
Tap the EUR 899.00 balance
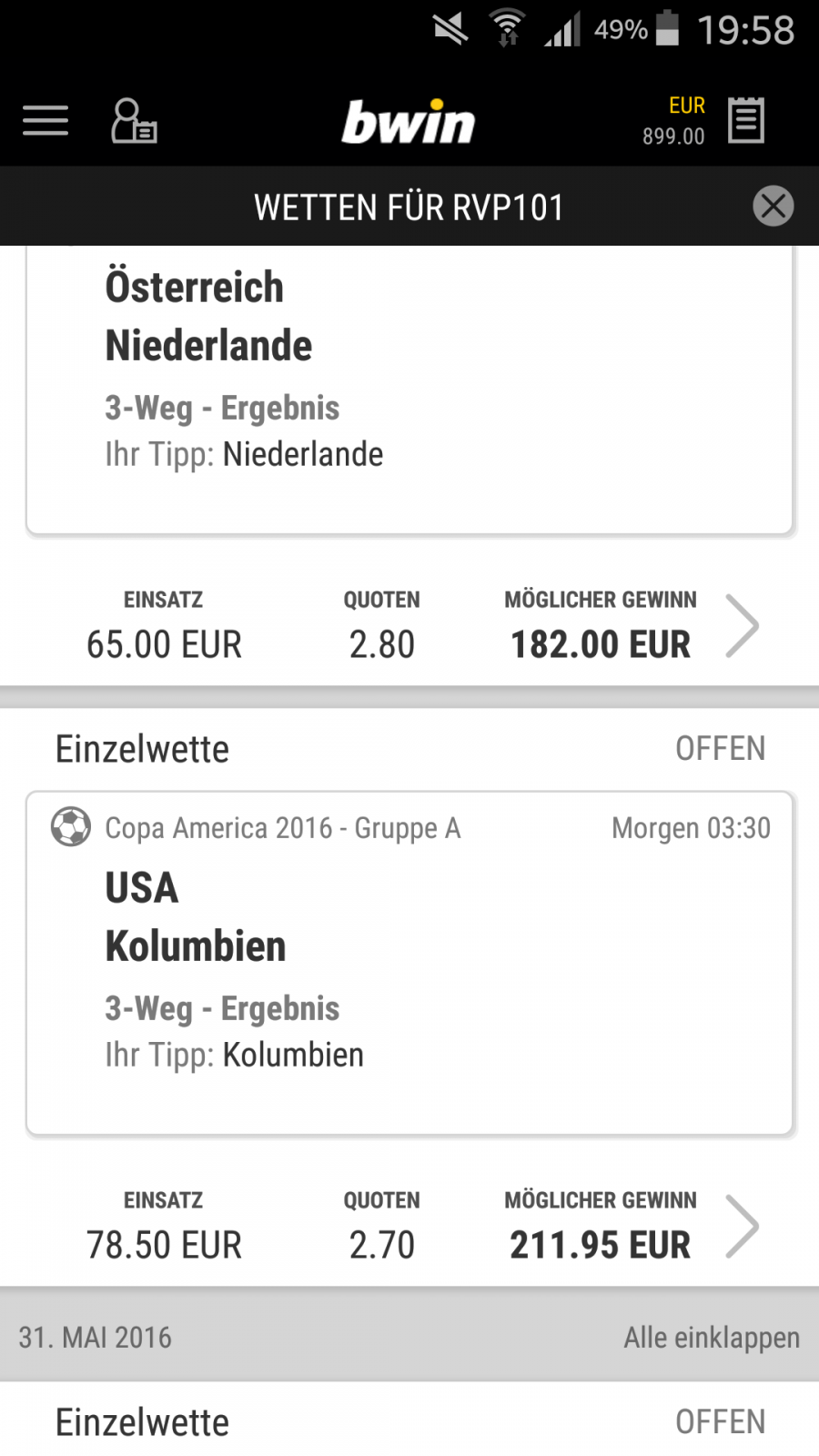point(673,120)
